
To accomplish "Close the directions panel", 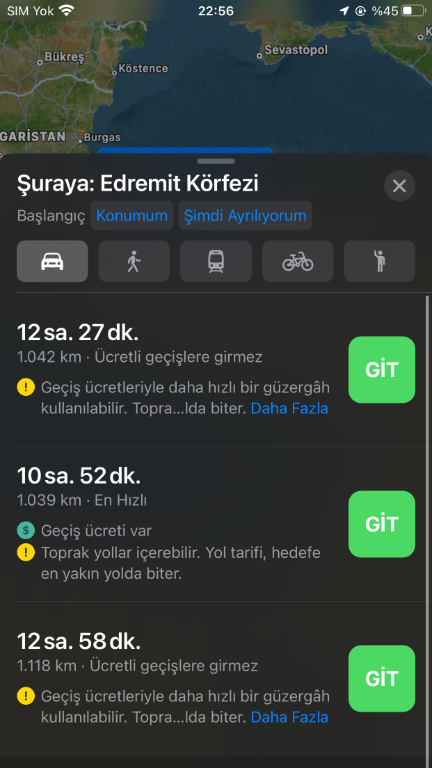I will point(399,186).
